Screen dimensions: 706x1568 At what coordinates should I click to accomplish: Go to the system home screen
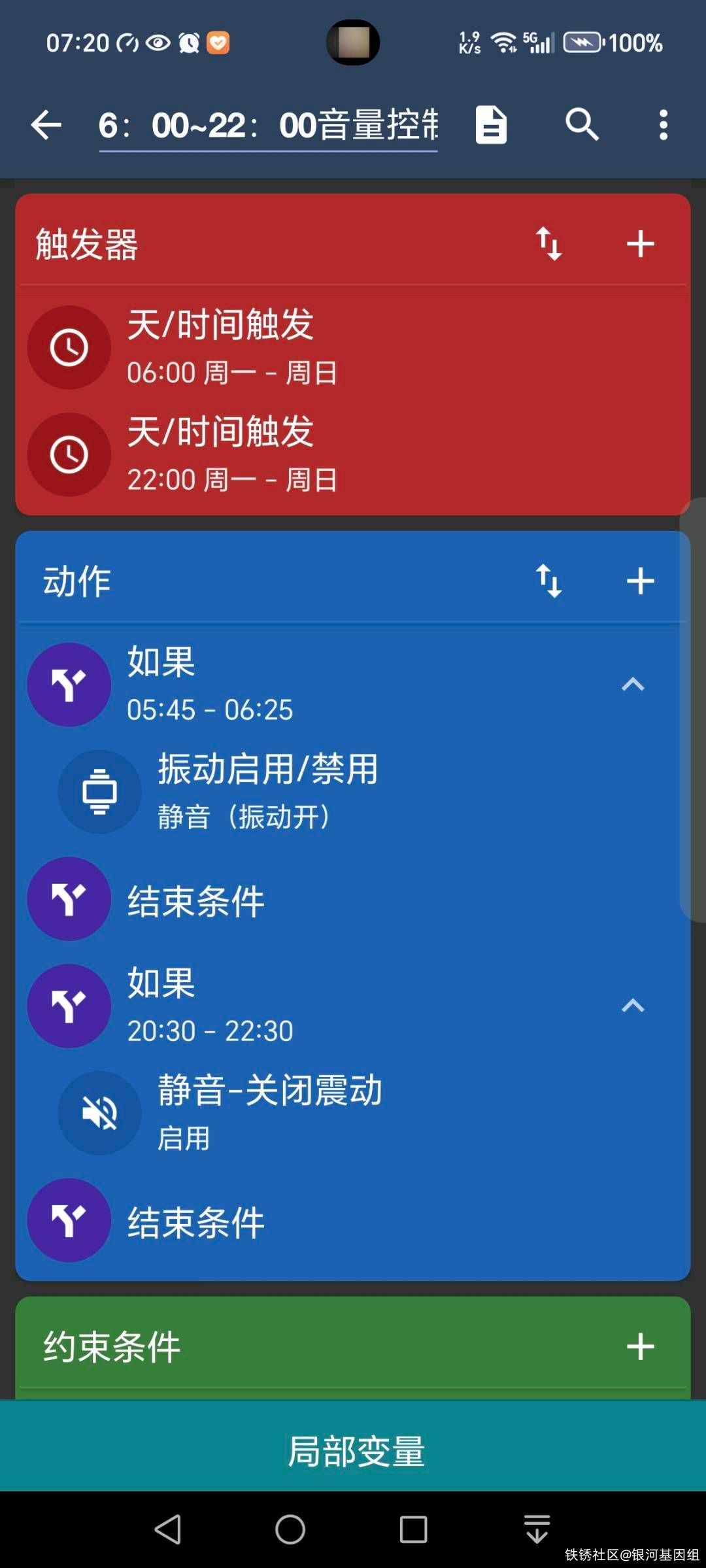click(x=290, y=1529)
